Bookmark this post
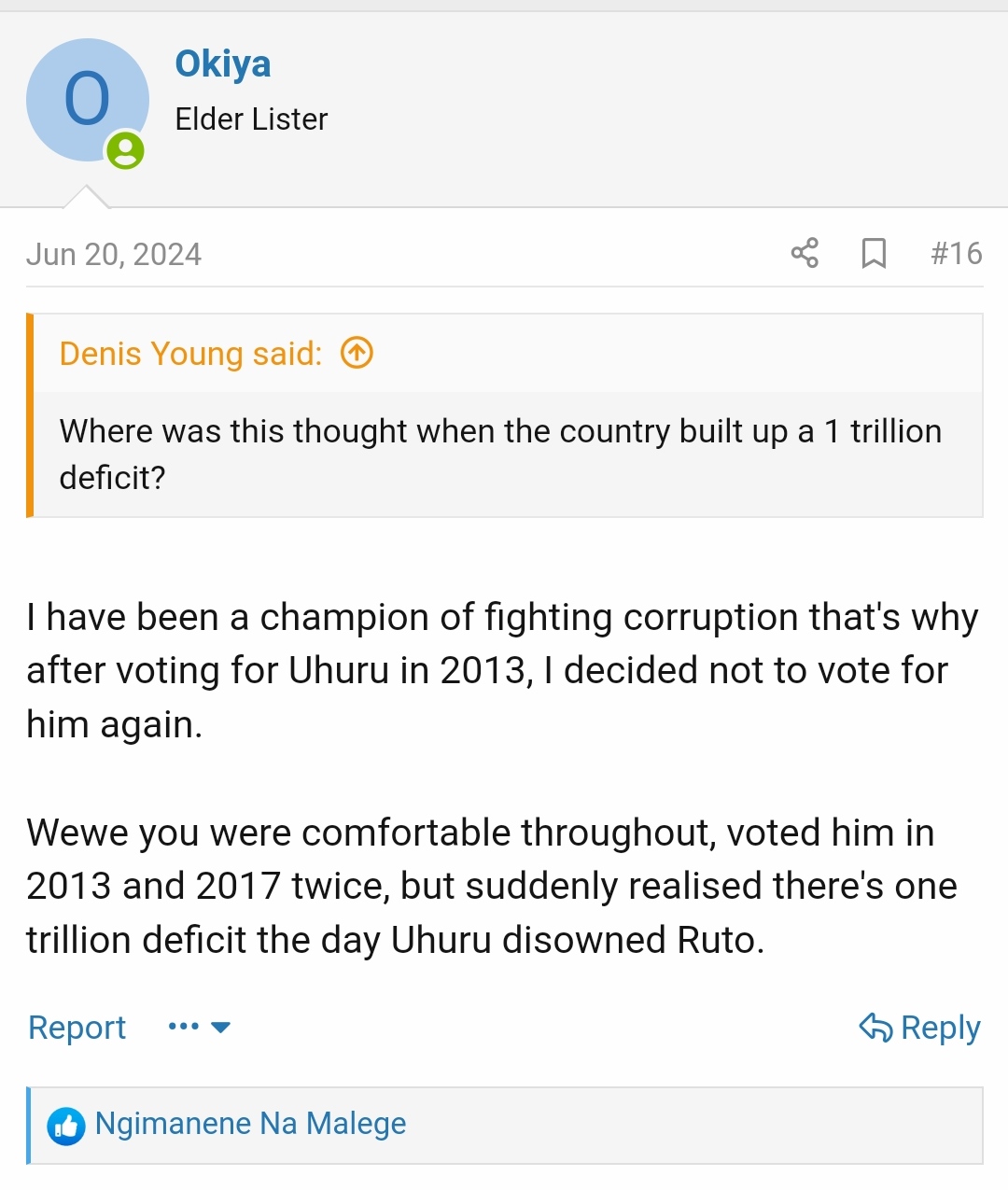 [874, 253]
